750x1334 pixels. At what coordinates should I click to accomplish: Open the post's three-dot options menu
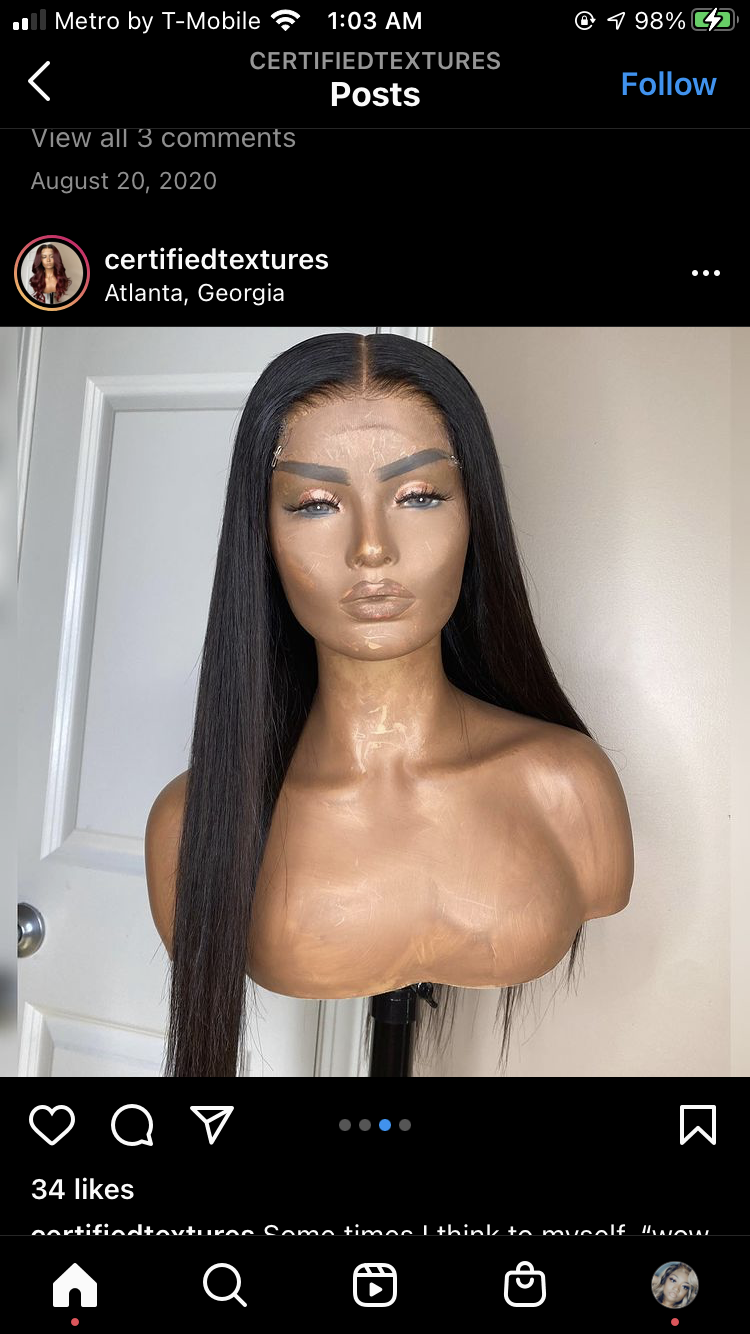coord(705,273)
